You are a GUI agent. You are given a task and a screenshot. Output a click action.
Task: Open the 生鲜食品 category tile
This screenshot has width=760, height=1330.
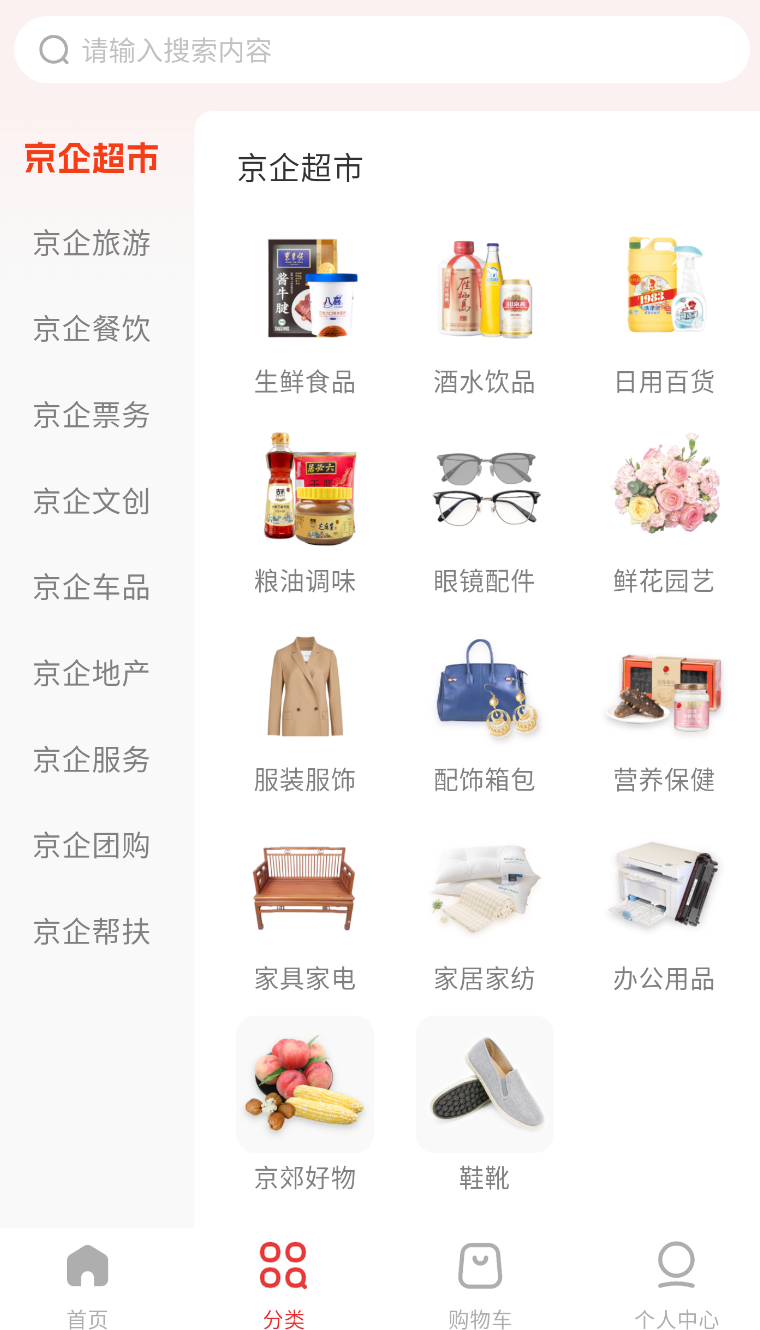[305, 312]
